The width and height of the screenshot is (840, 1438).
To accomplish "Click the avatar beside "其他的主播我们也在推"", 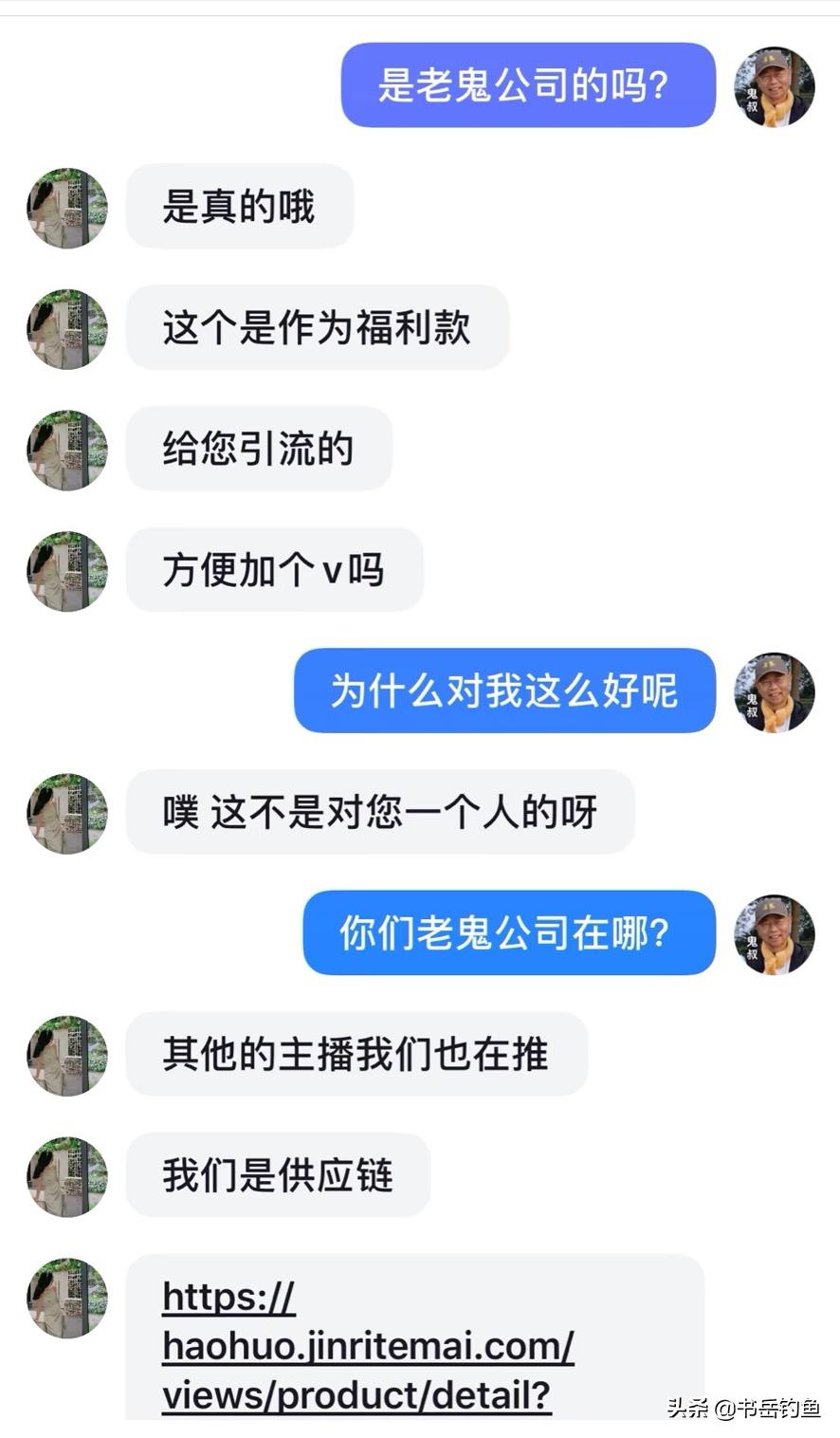I will (66, 1055).
